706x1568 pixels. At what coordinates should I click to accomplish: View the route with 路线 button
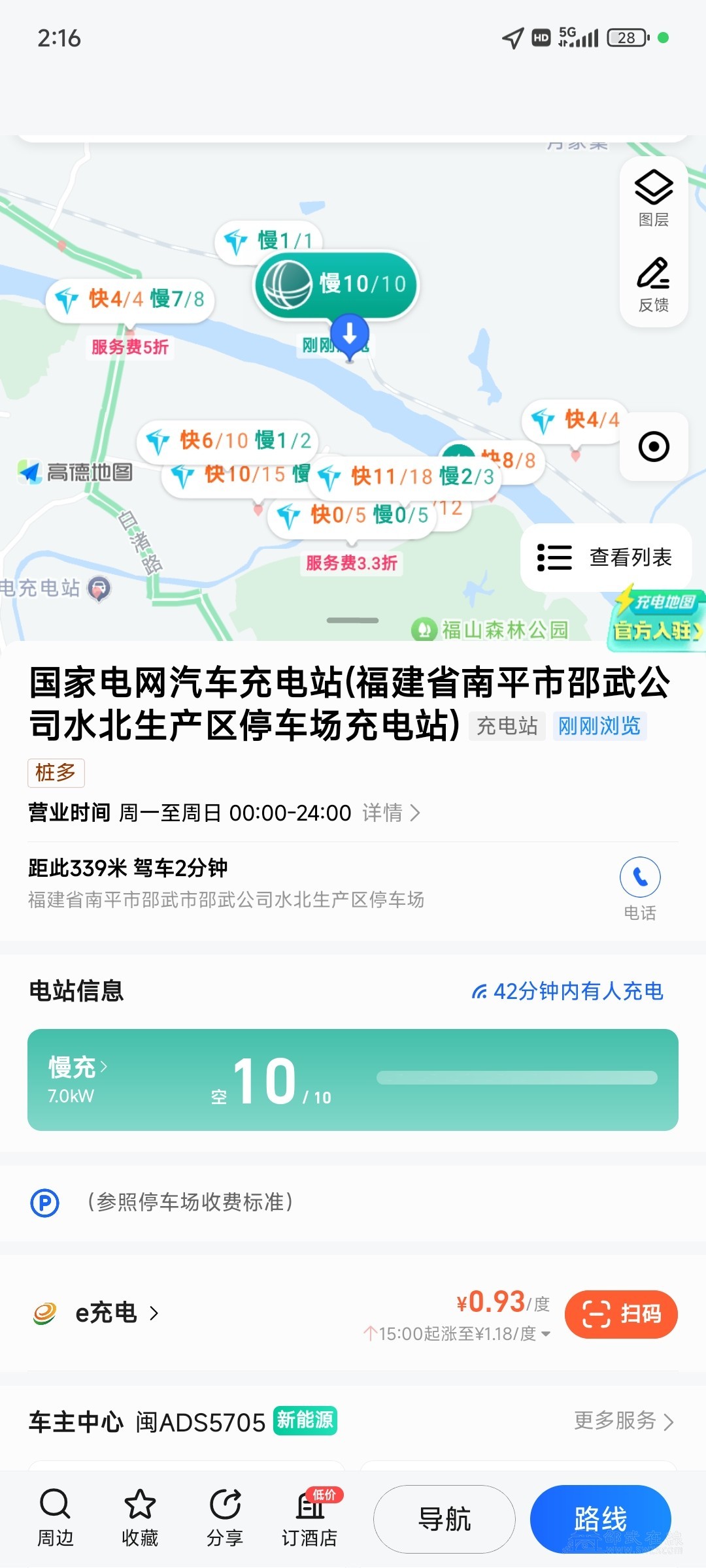(x=600, y=1519)
